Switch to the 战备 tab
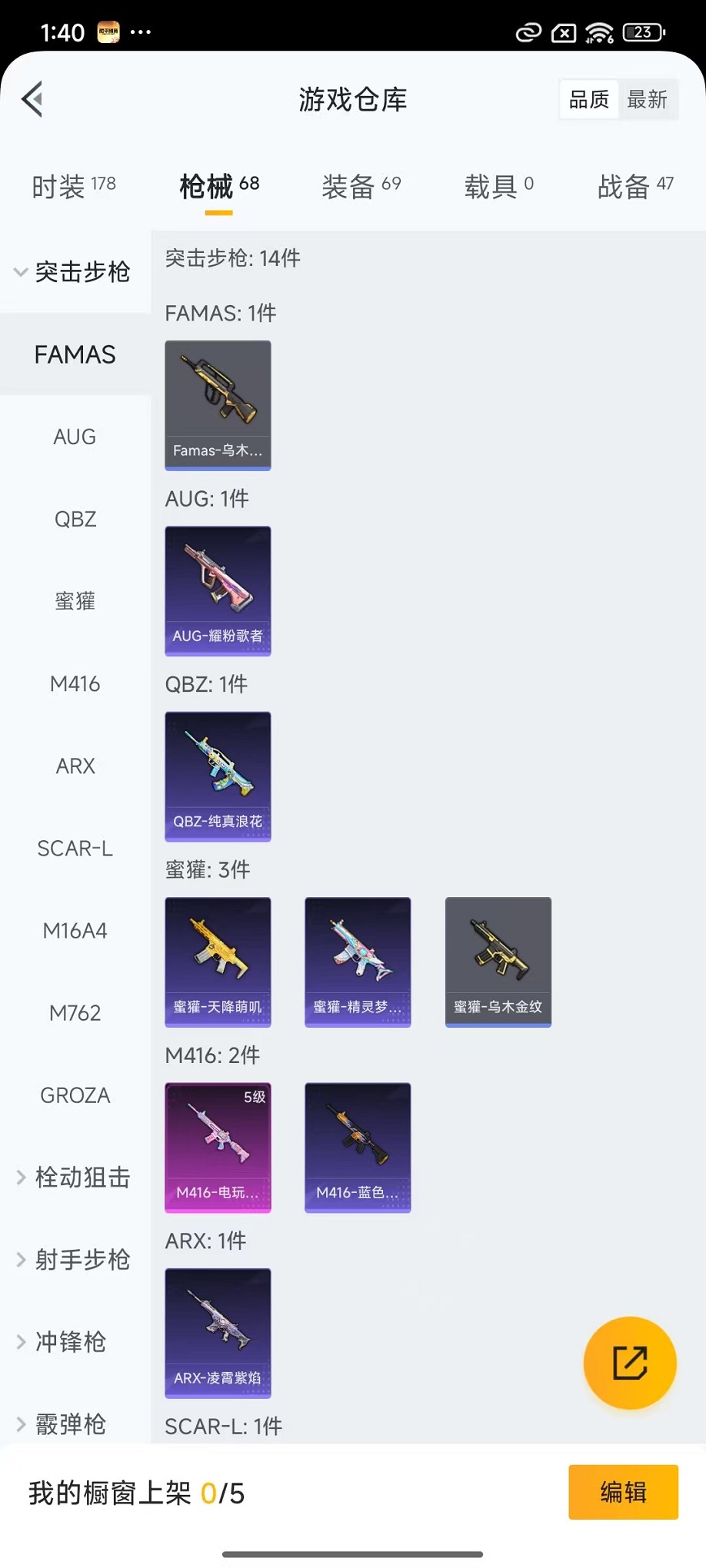This screenshot has height=1568, width=706. coord(635,186)
